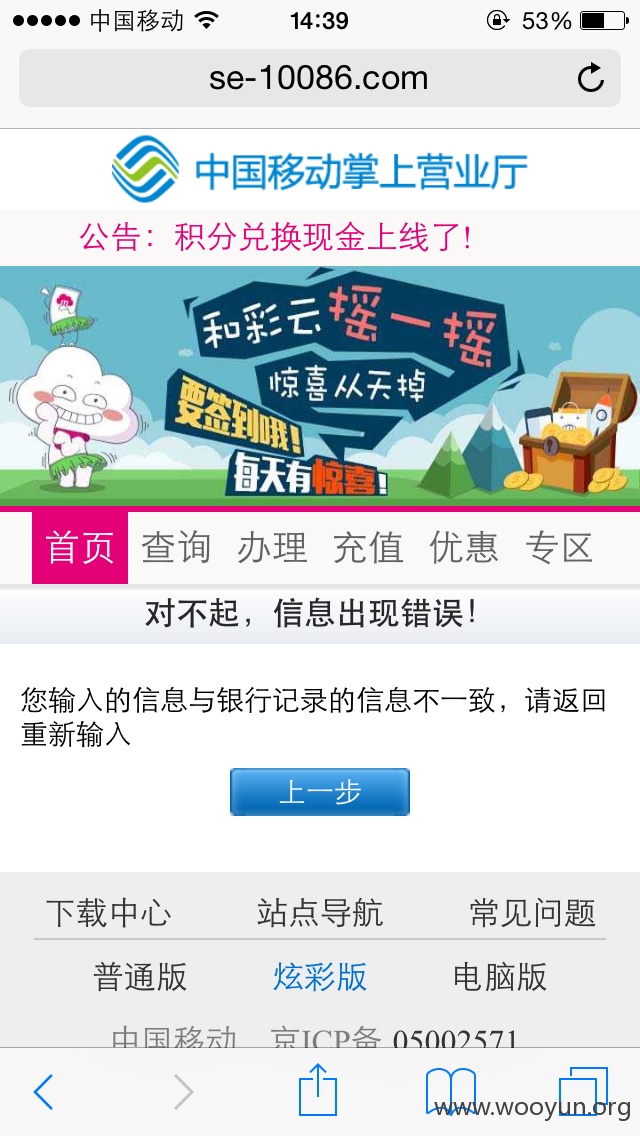Open 站点导航 link

[320, 914]
